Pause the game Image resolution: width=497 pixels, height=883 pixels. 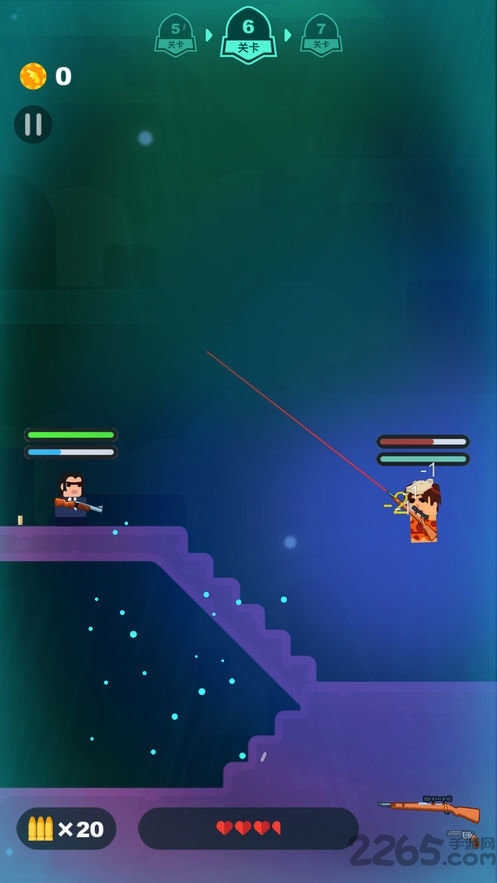coord(33,124)
